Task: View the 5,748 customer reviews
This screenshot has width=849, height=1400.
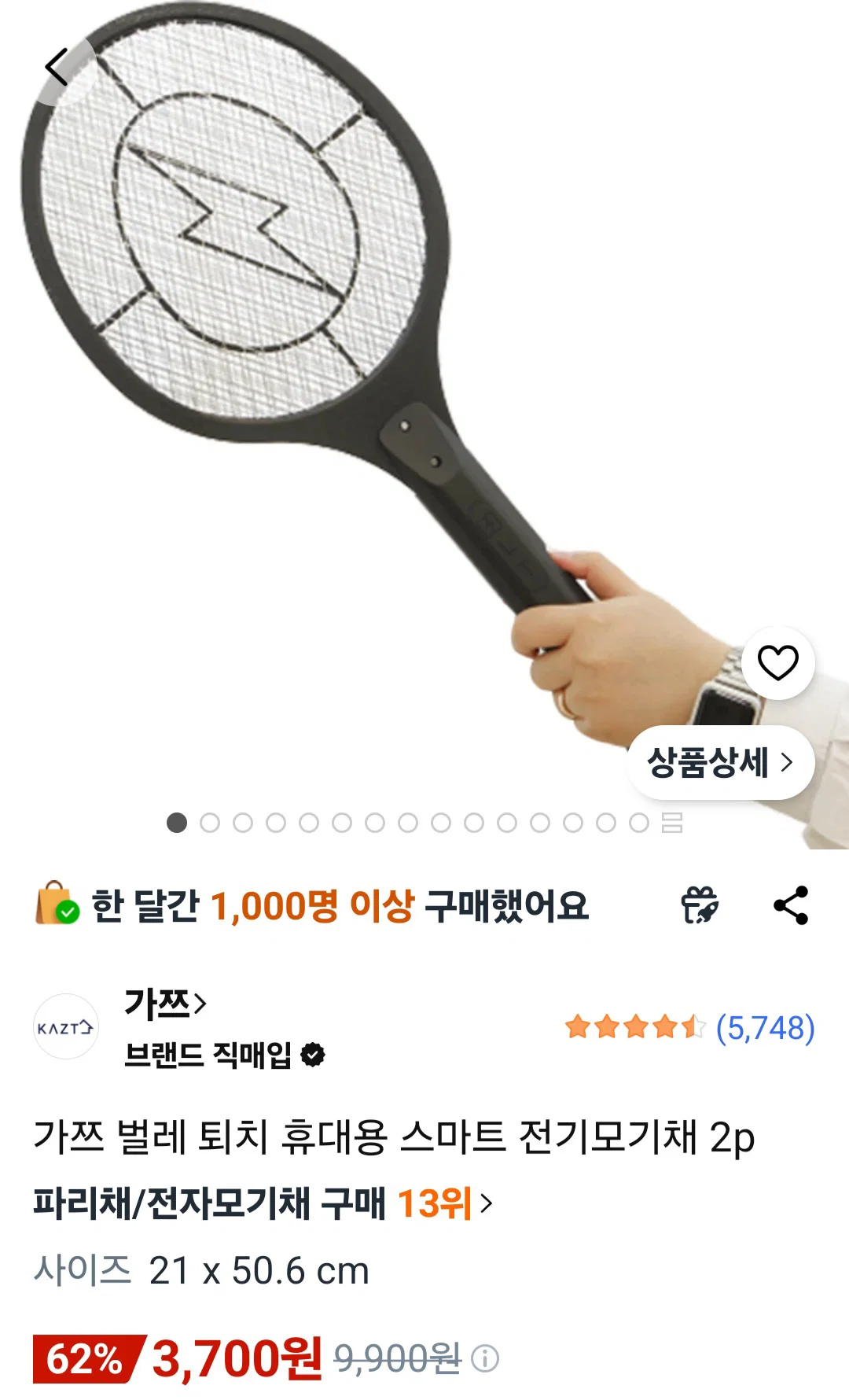Action: 689,1028
